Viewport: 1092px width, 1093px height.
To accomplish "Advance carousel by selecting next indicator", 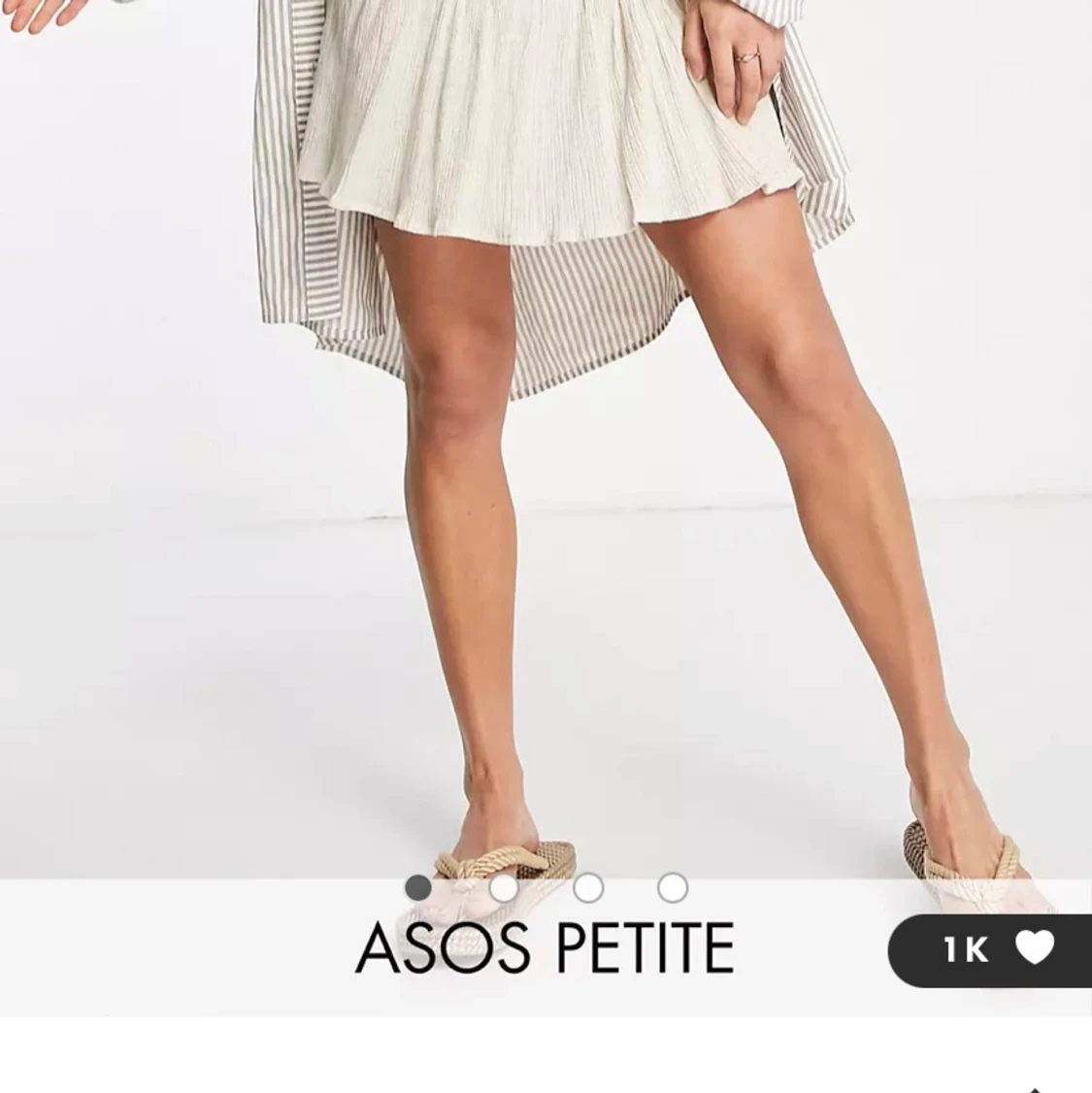I will pos(504,887).
